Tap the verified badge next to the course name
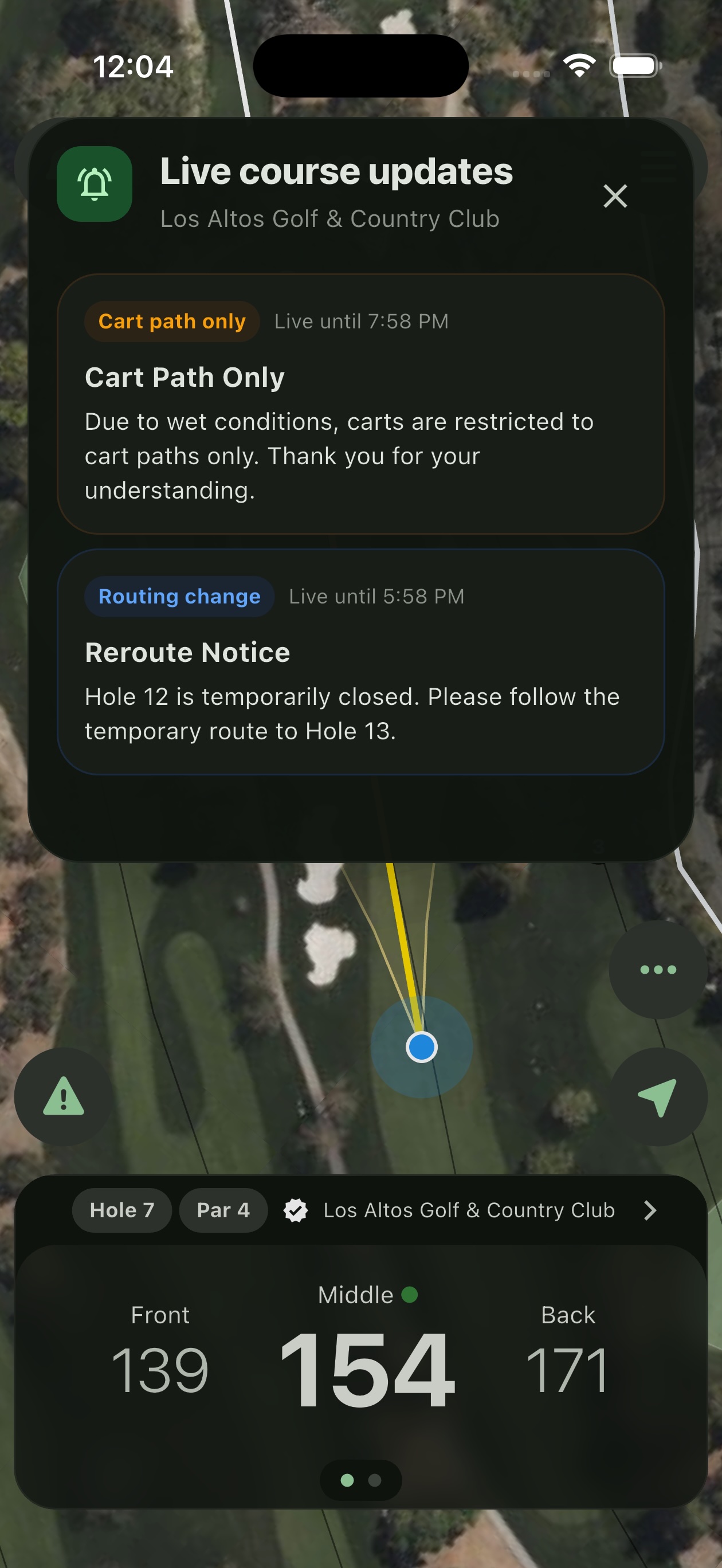This screenshot has width=722, height=1568. coord(295,1210)
